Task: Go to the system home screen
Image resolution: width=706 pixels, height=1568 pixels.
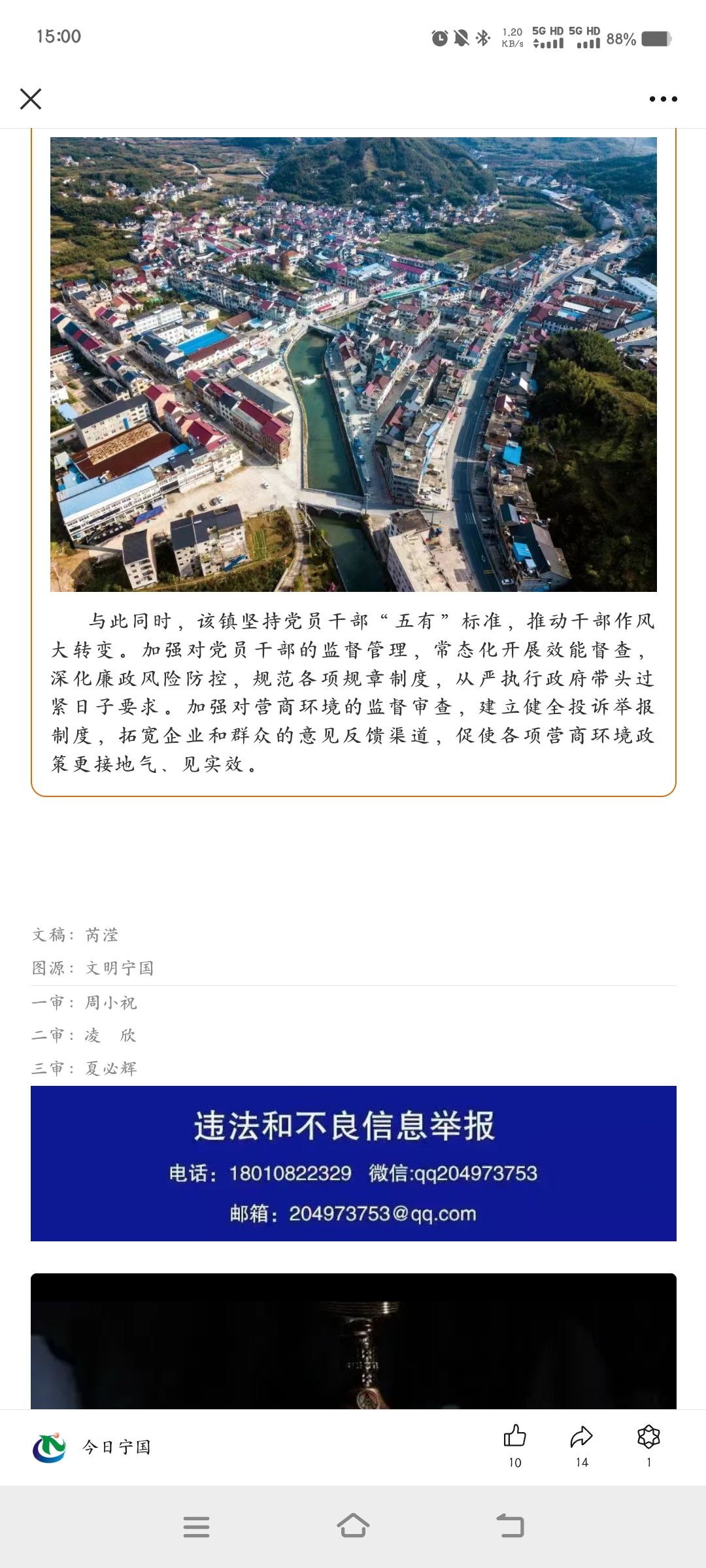Action: pos(353,1526)
